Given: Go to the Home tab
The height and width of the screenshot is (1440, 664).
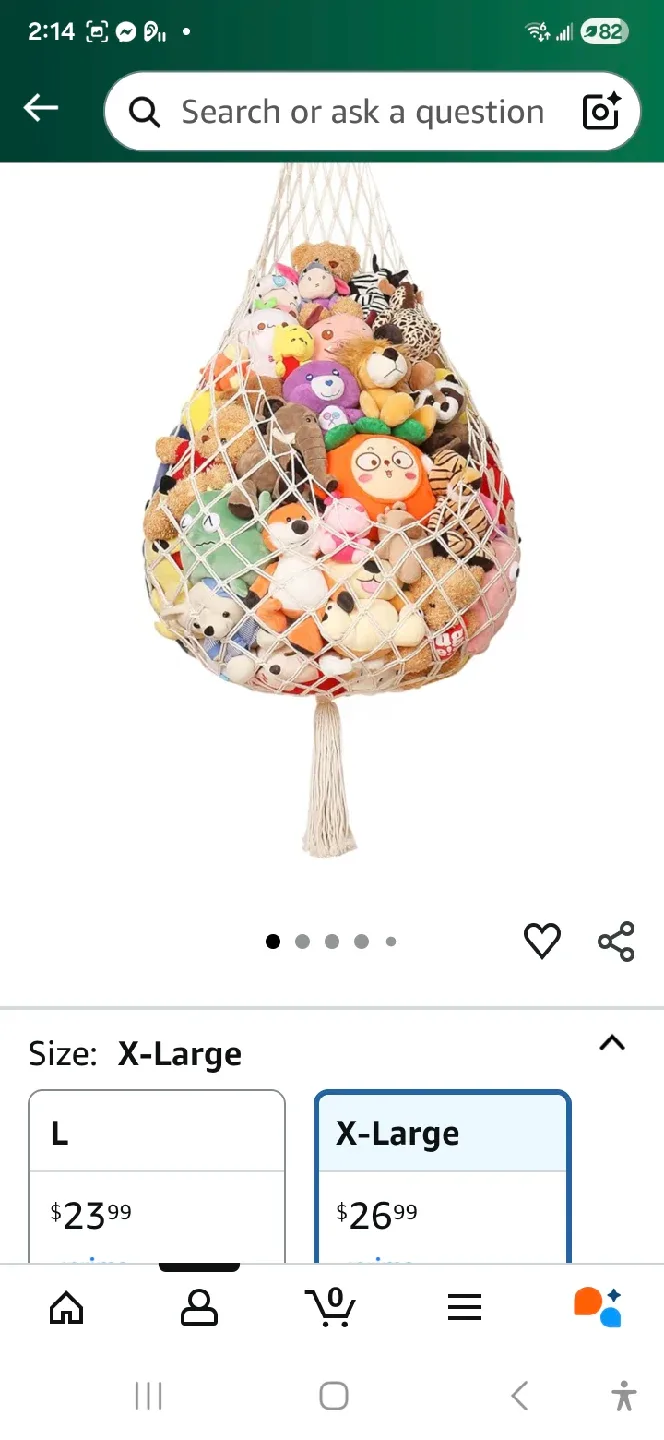Looking at the screenshot, I should (67, 1307).
